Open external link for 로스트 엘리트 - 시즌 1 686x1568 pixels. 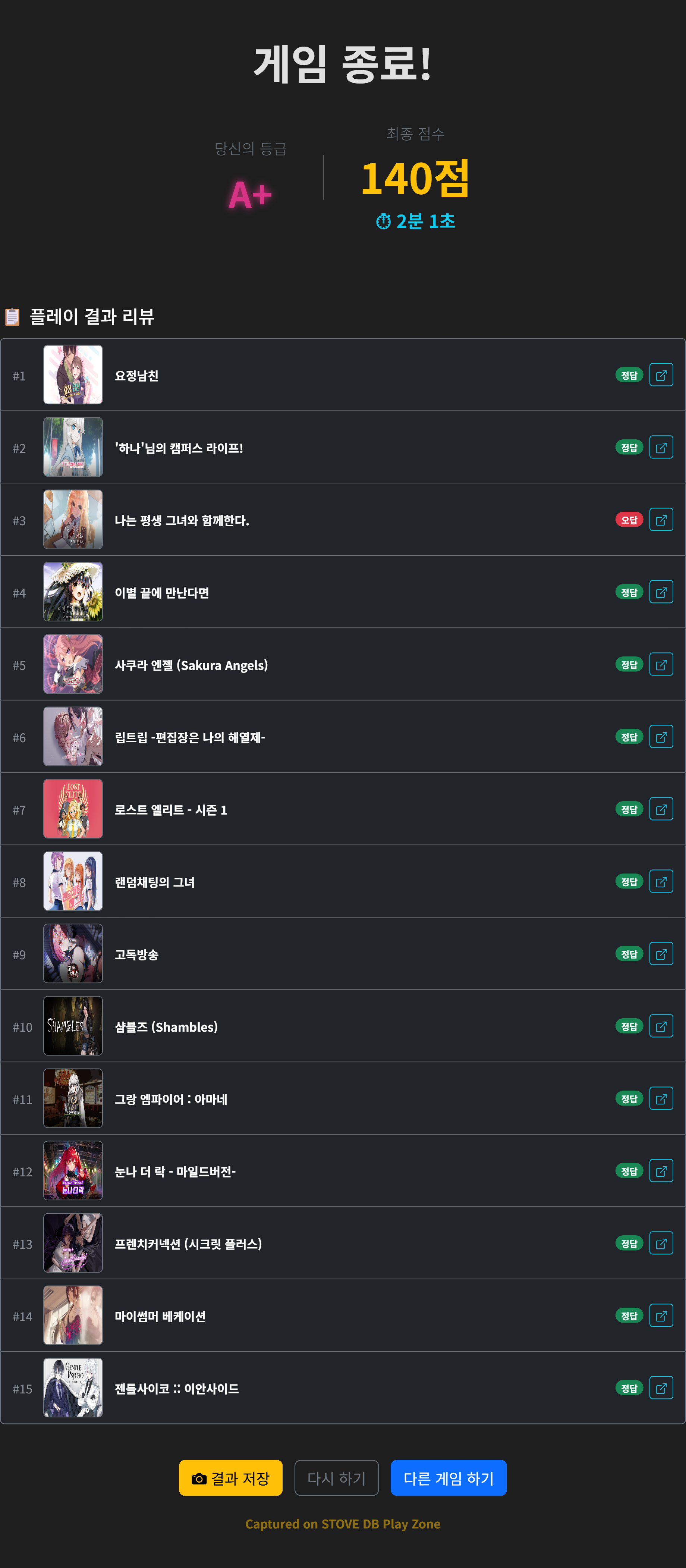pos(660,809)
